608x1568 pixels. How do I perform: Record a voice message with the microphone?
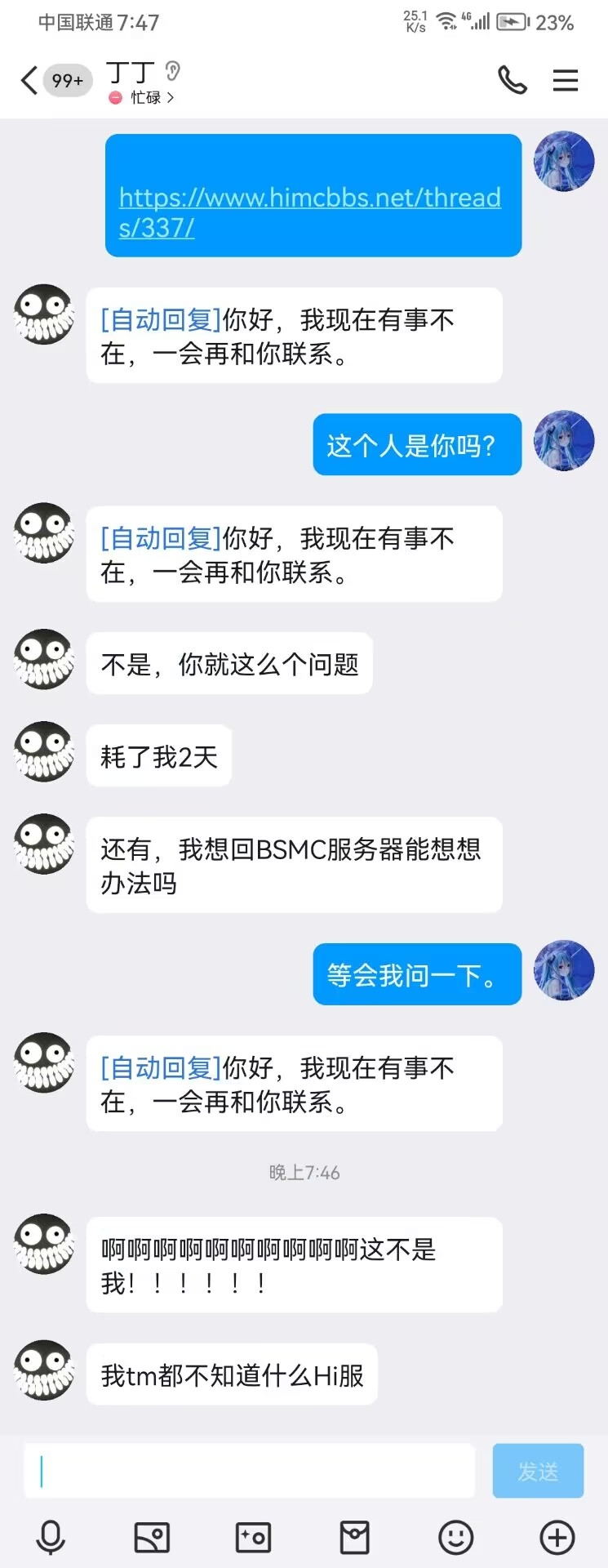click(x=51, y=1538)
